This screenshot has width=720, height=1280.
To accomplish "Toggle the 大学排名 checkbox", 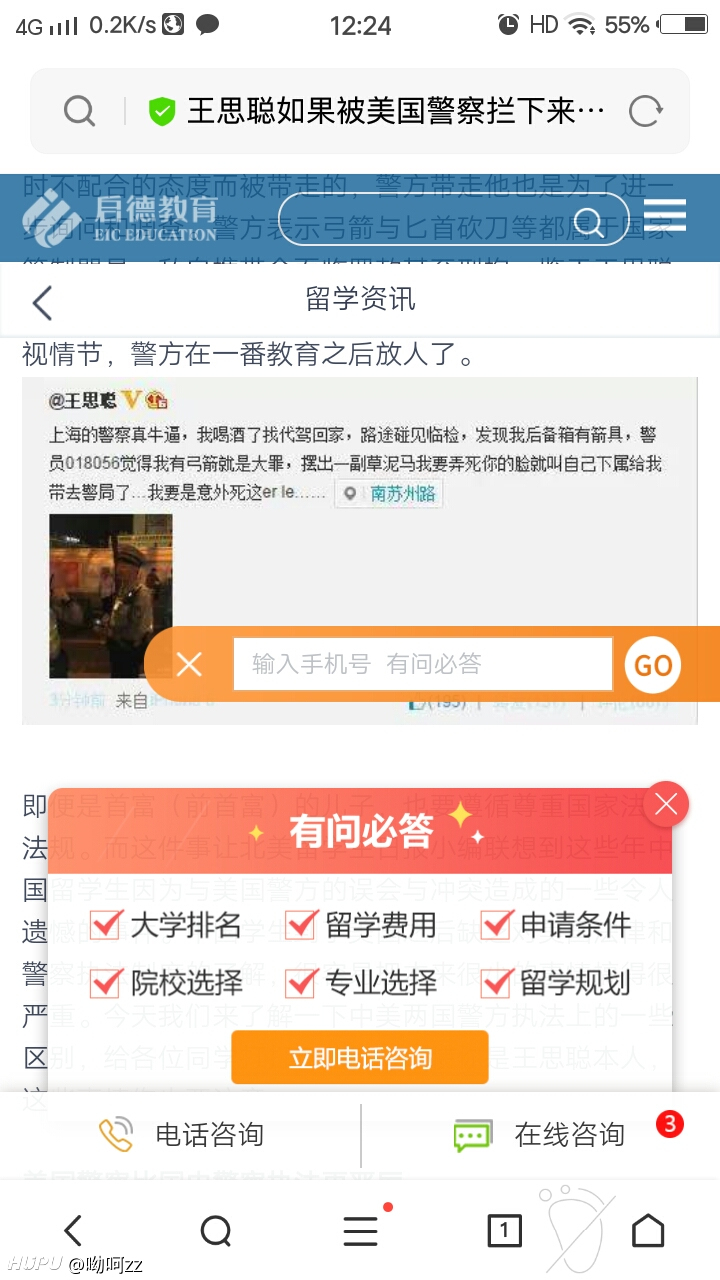I will click(106, 924).
